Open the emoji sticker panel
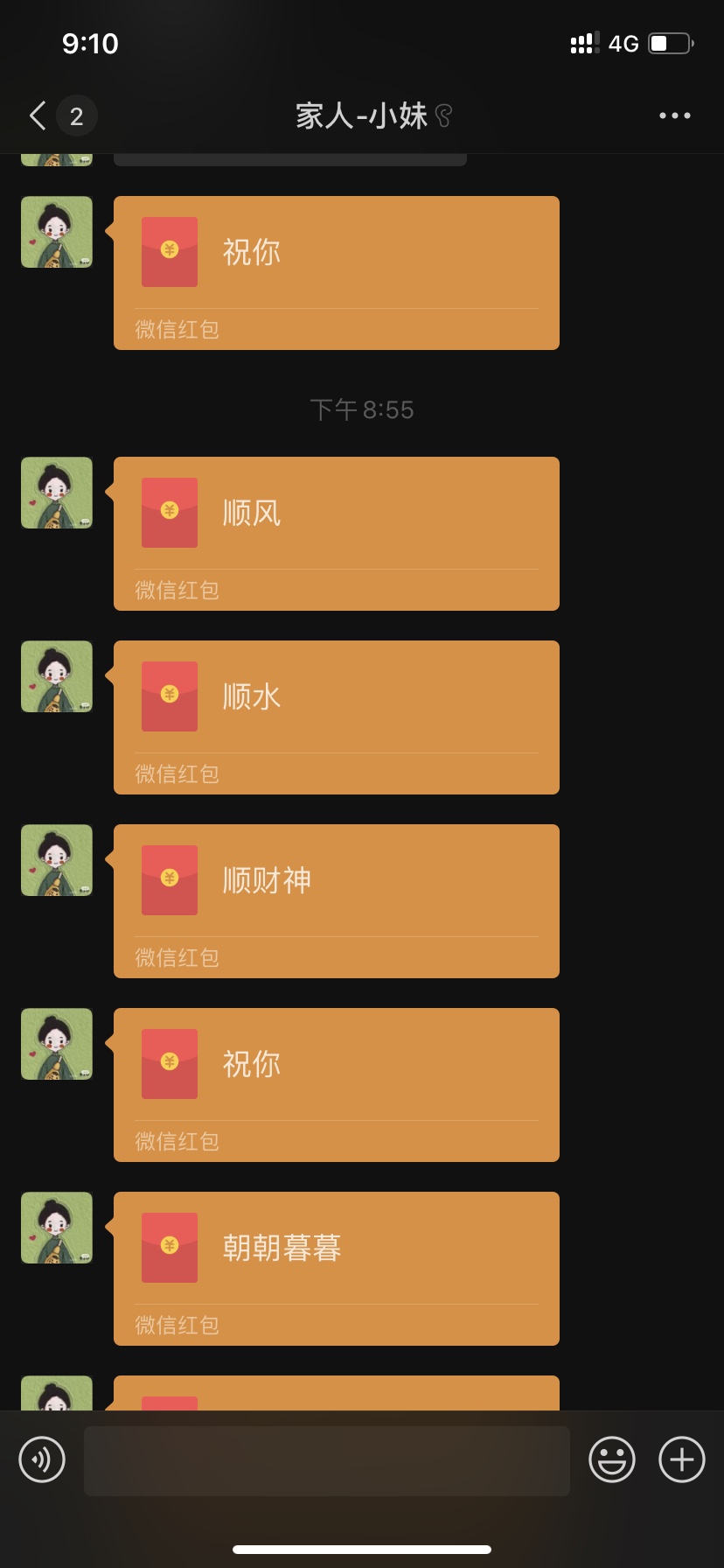 [x=612, y=1459]
